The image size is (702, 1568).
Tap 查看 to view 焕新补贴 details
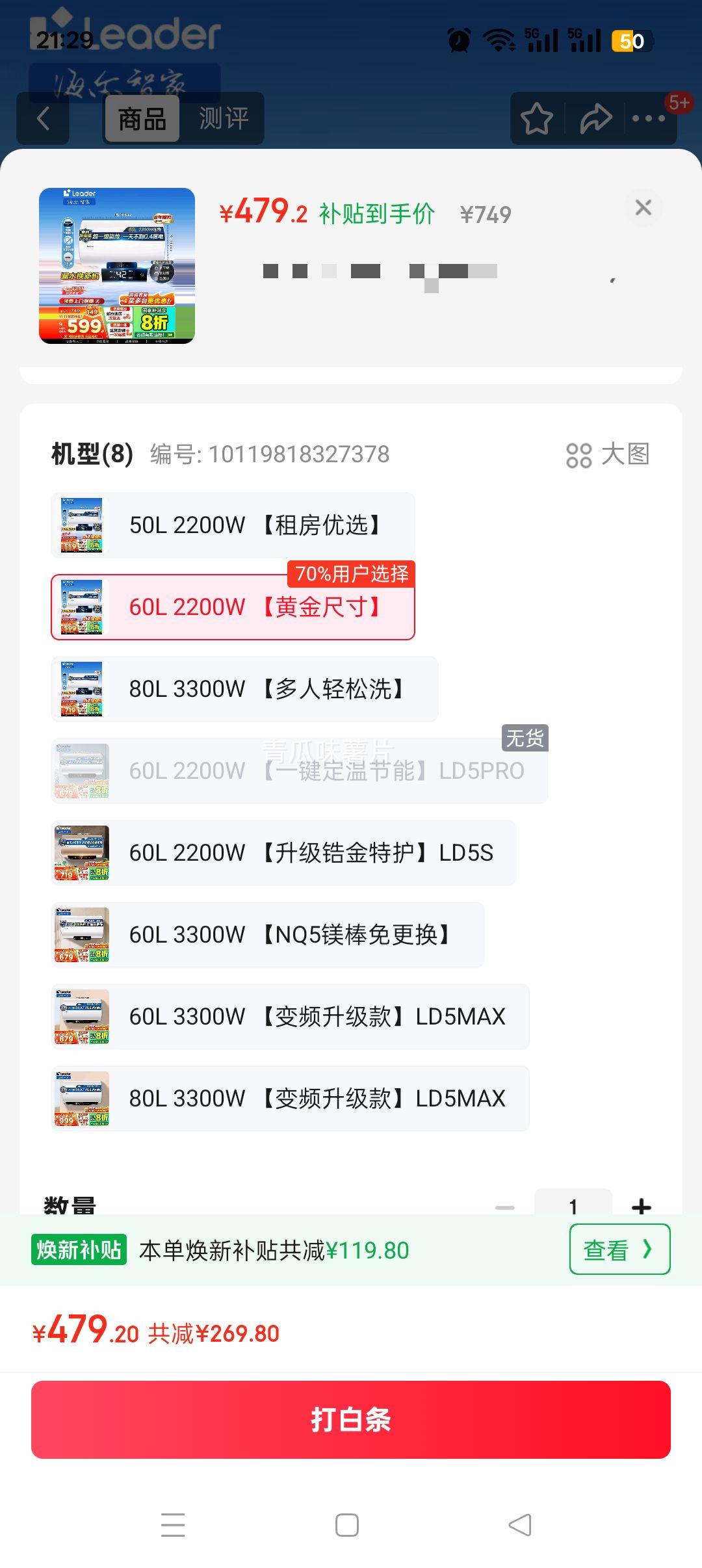pyautogui.click(x=619, y=1249)
